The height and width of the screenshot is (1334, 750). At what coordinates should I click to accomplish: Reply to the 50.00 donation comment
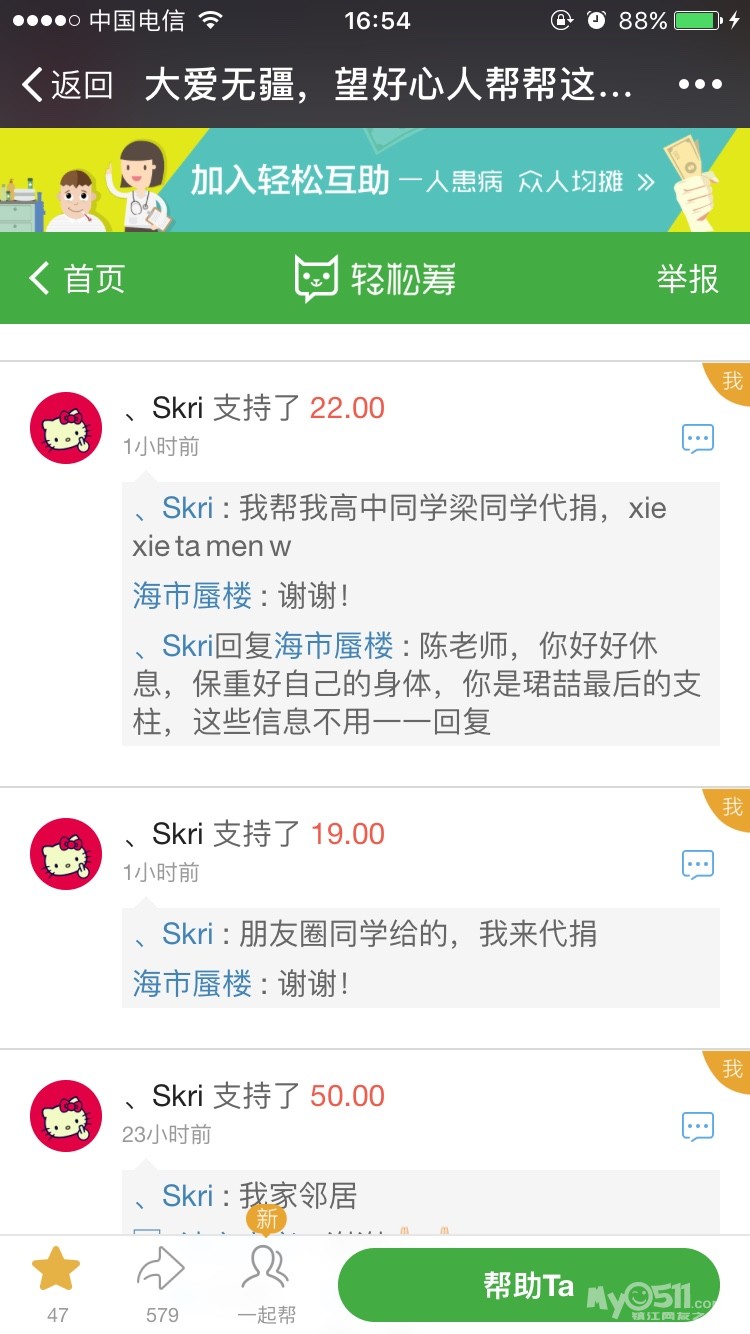click(697, 1127)
